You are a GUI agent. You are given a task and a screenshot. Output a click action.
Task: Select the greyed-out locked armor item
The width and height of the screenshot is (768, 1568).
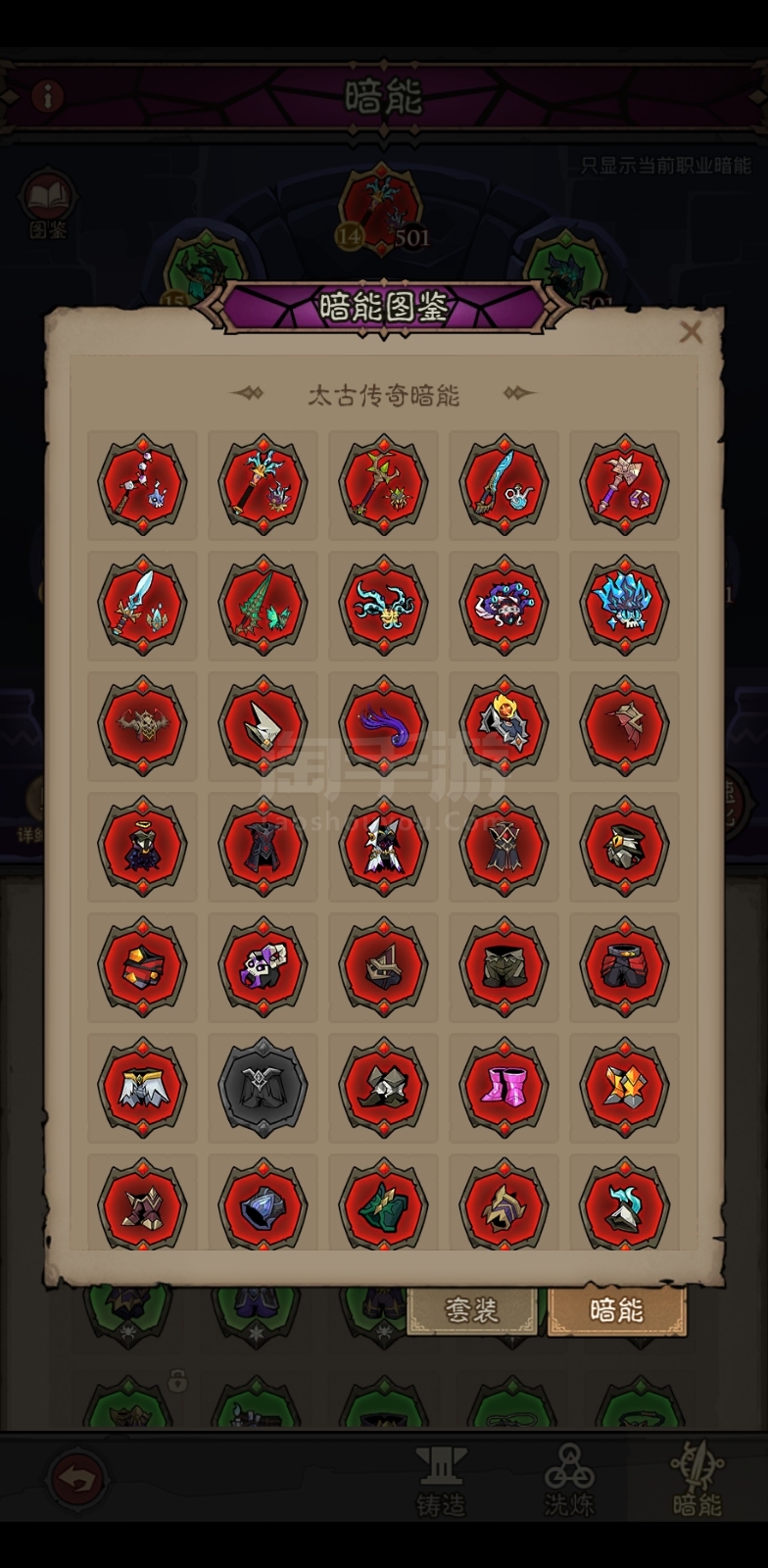click(263, 1087)
